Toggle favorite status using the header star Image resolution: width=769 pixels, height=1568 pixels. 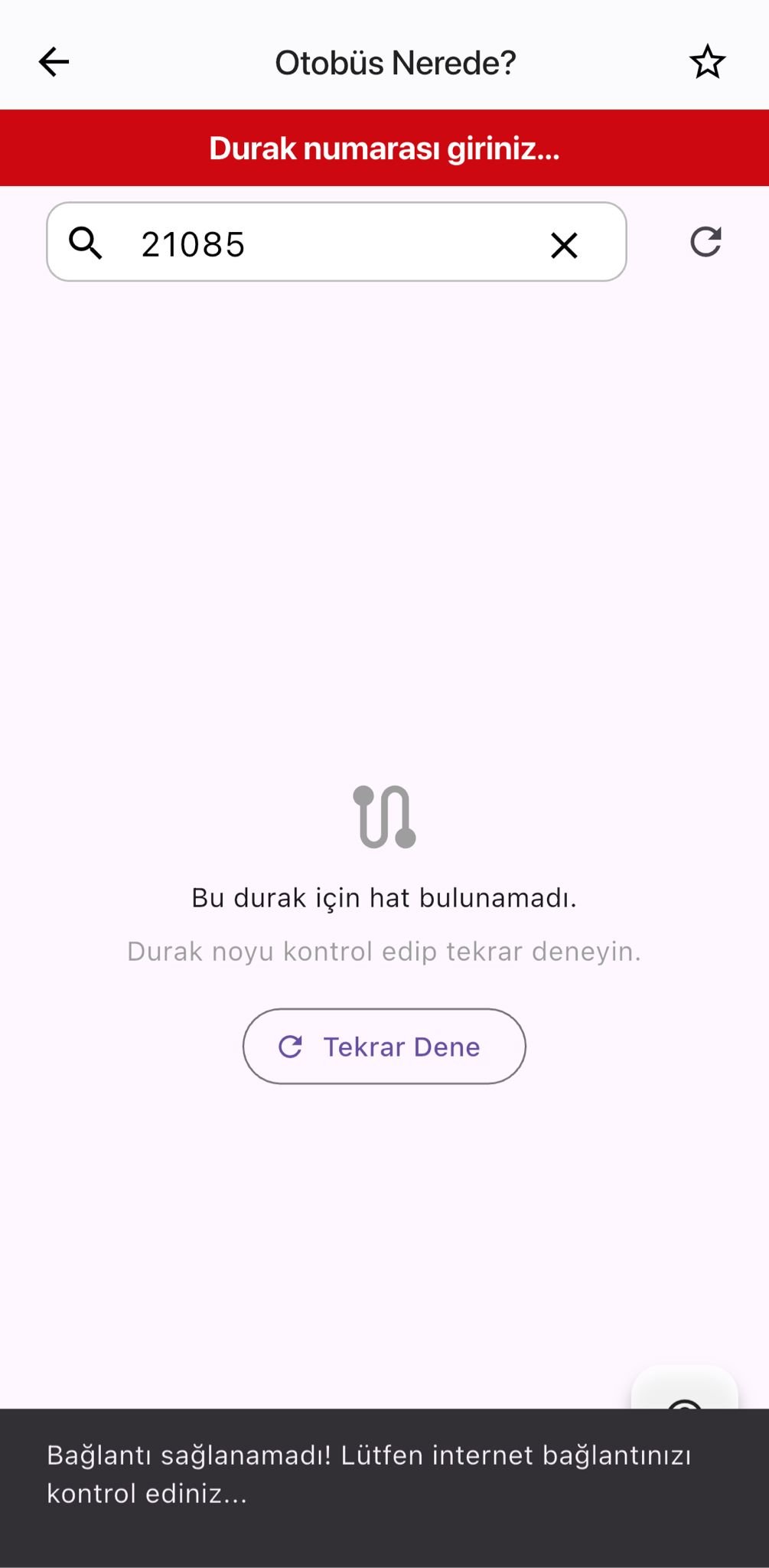pyautogui.click(x=707, y=60)
